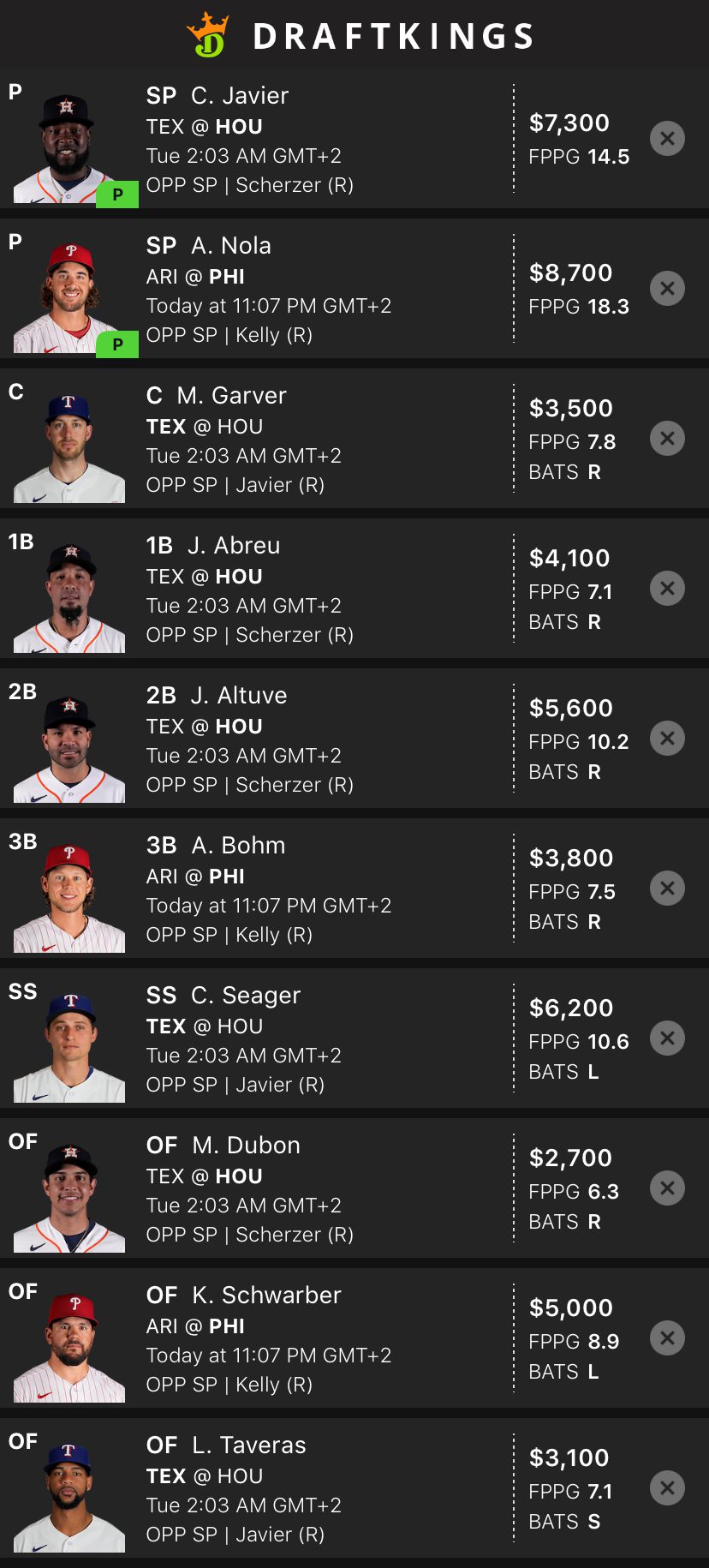Remove M. Garver from the lineup
709x1568 pixels.
667,439
